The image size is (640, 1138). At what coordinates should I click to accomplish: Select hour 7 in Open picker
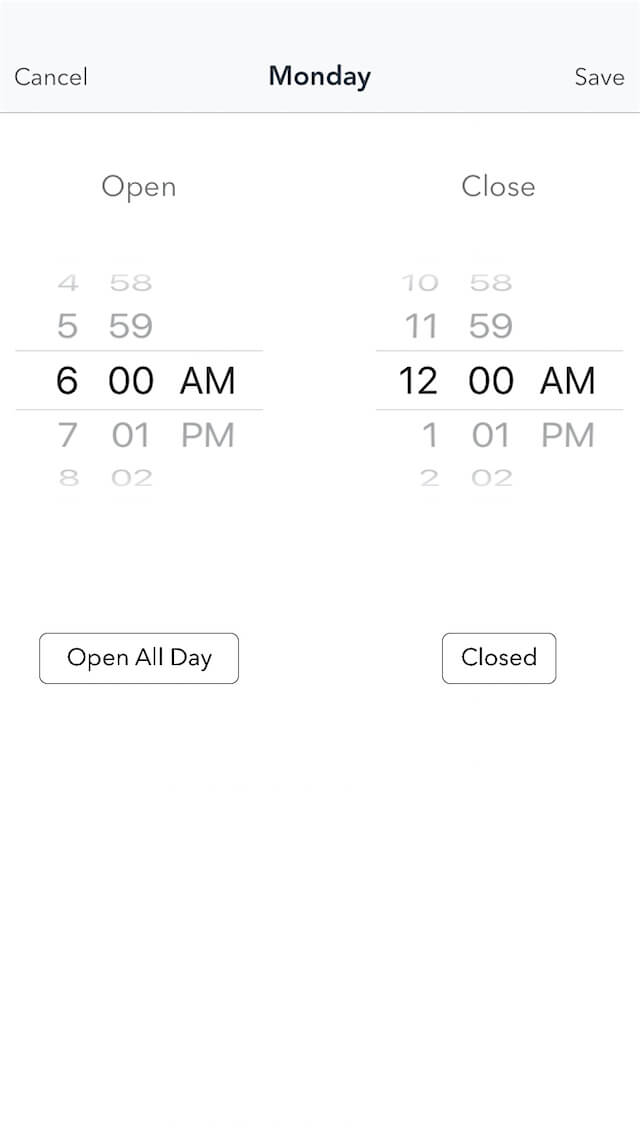click(x=67, y=435)
